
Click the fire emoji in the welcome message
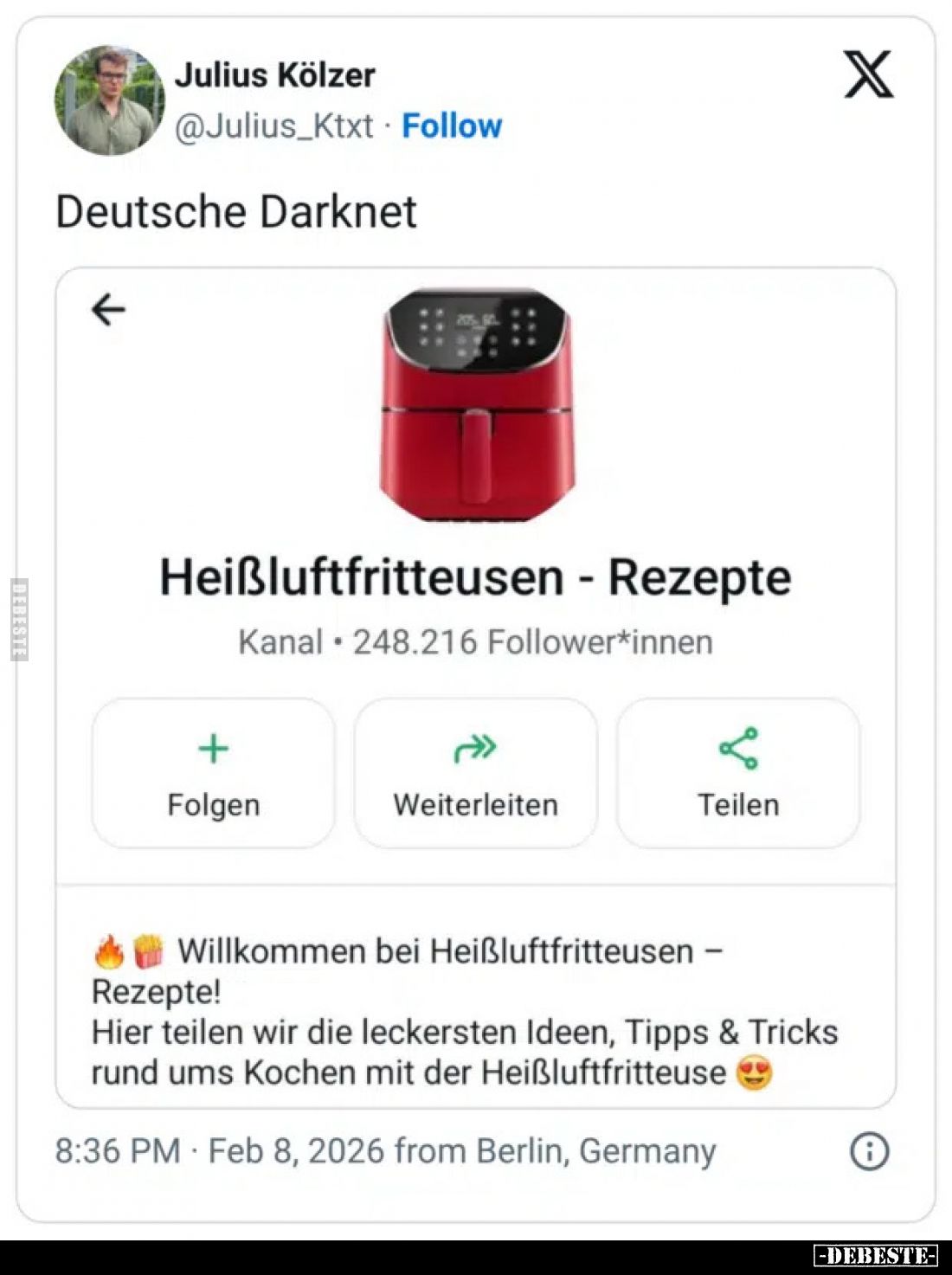pos(108,950)
